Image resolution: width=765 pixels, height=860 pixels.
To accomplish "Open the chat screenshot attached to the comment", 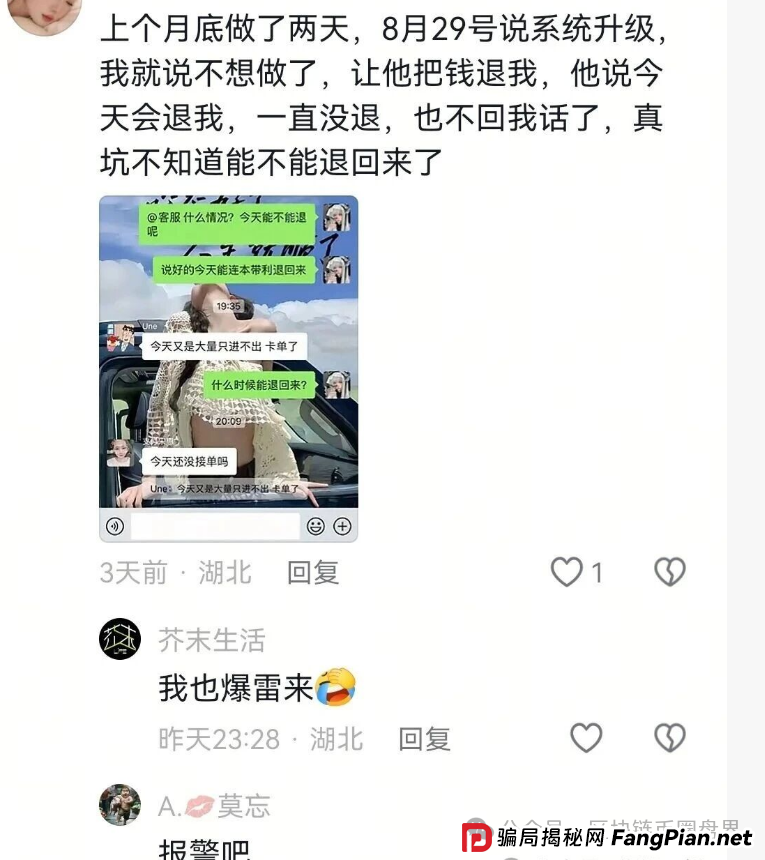I will coord(228,368).
